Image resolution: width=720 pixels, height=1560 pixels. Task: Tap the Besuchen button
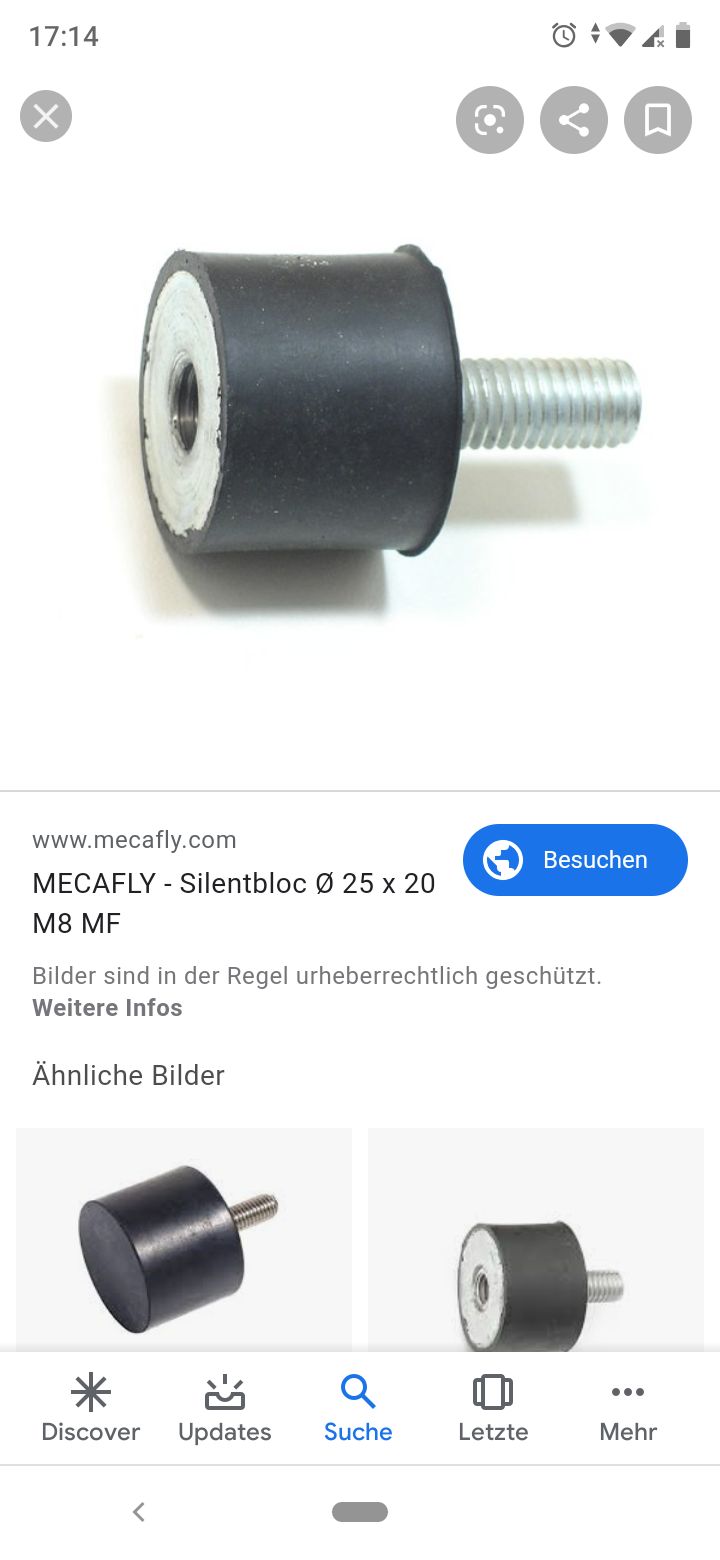(x=575, y=860)
